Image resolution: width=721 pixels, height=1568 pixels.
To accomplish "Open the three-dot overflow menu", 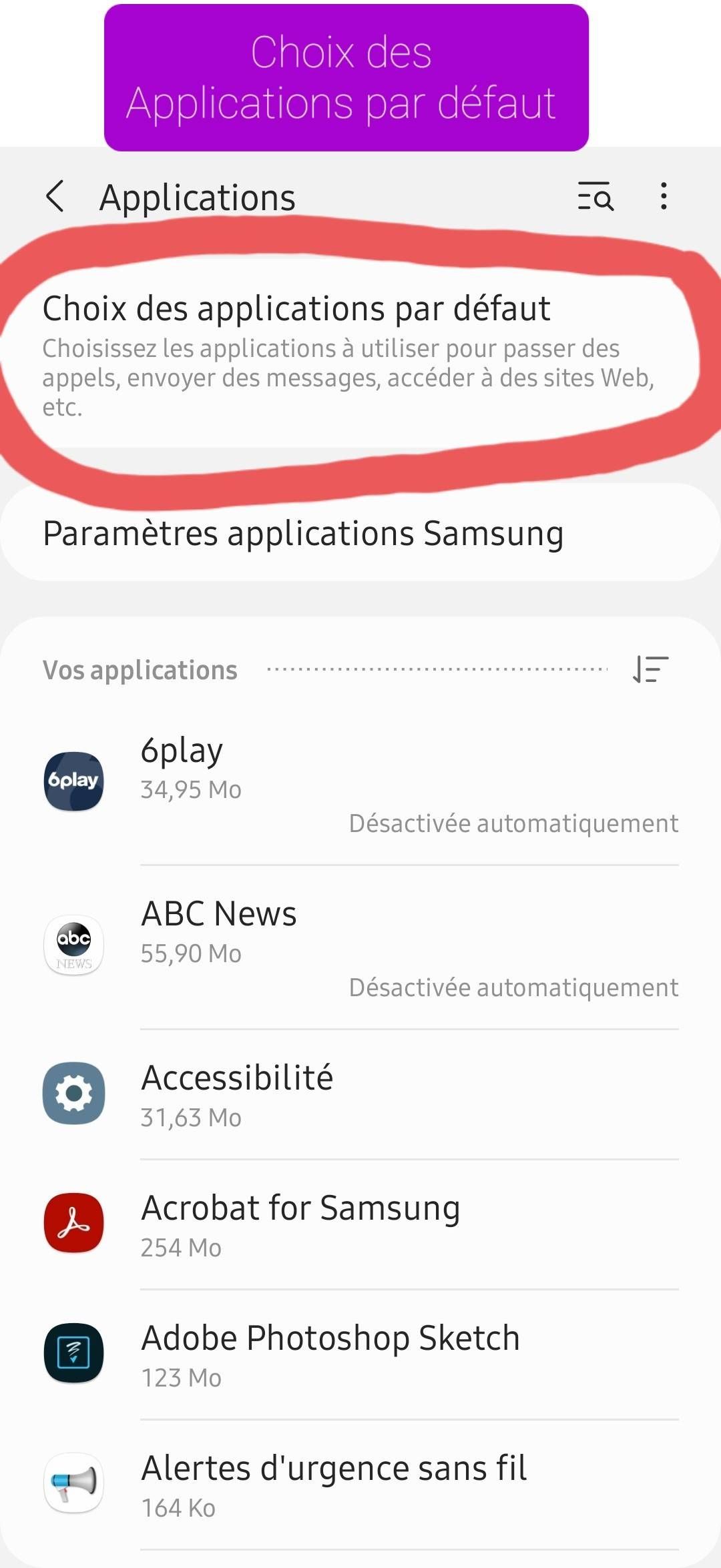I will coord(663,197).
